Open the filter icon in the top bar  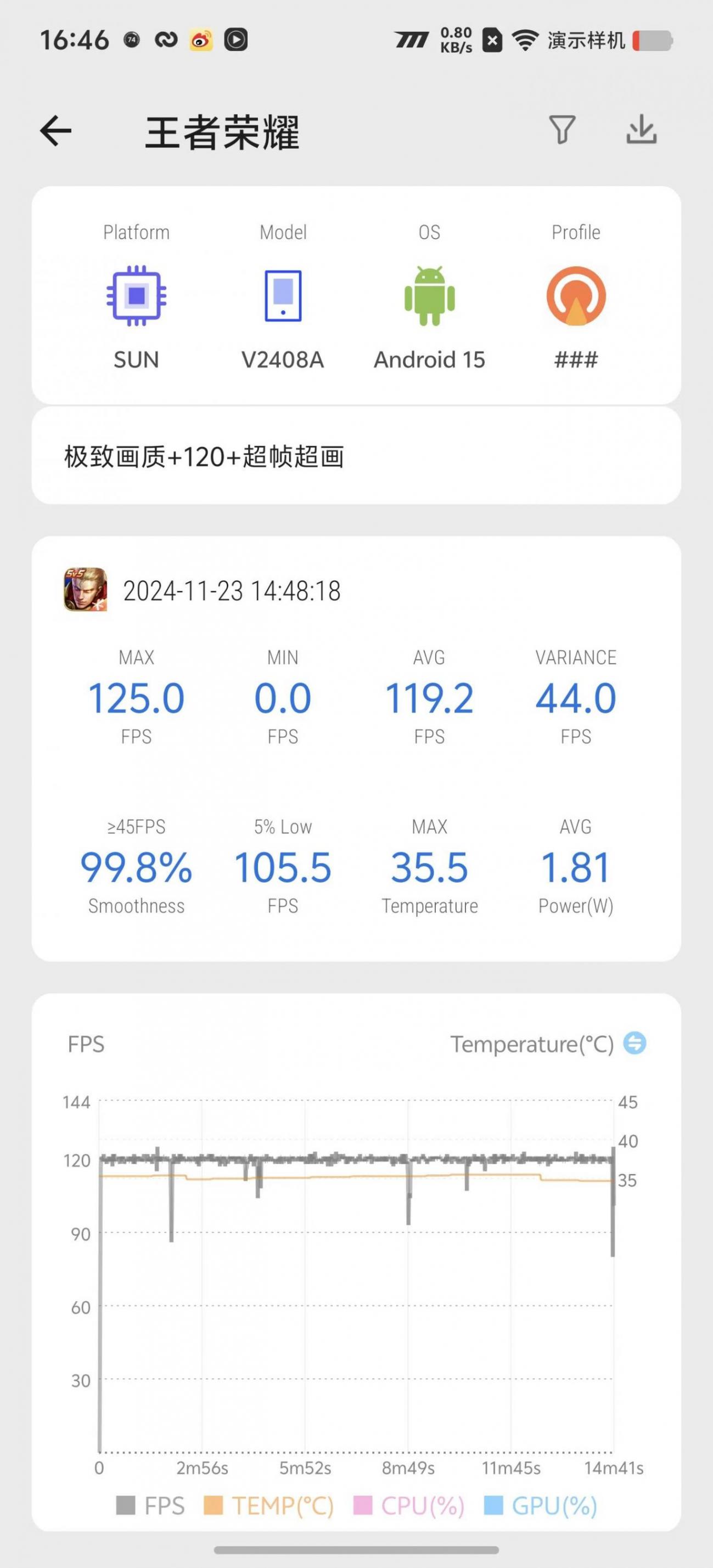562,129
